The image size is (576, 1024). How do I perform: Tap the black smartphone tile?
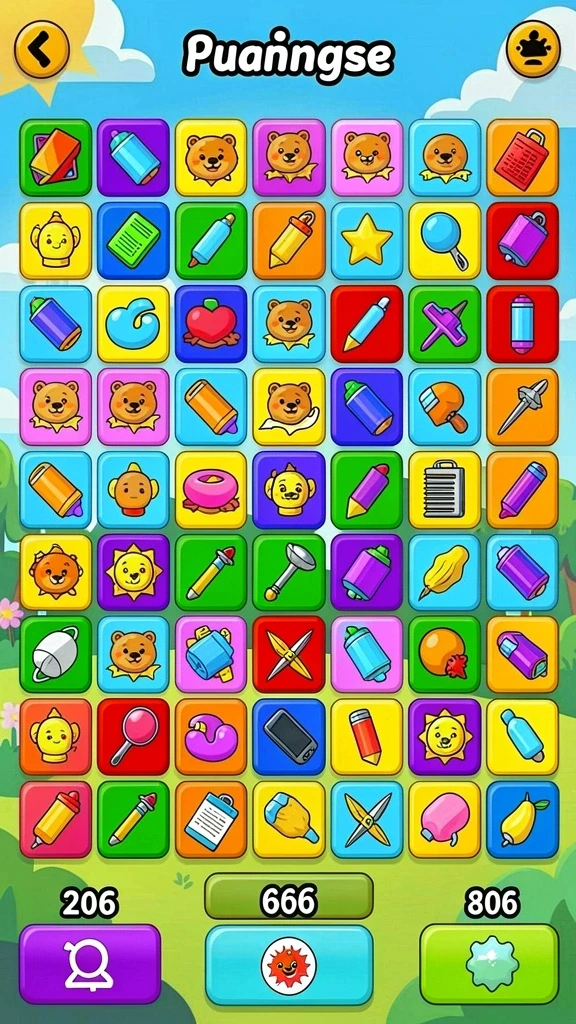pyautogui.click(x=289, y=737)
